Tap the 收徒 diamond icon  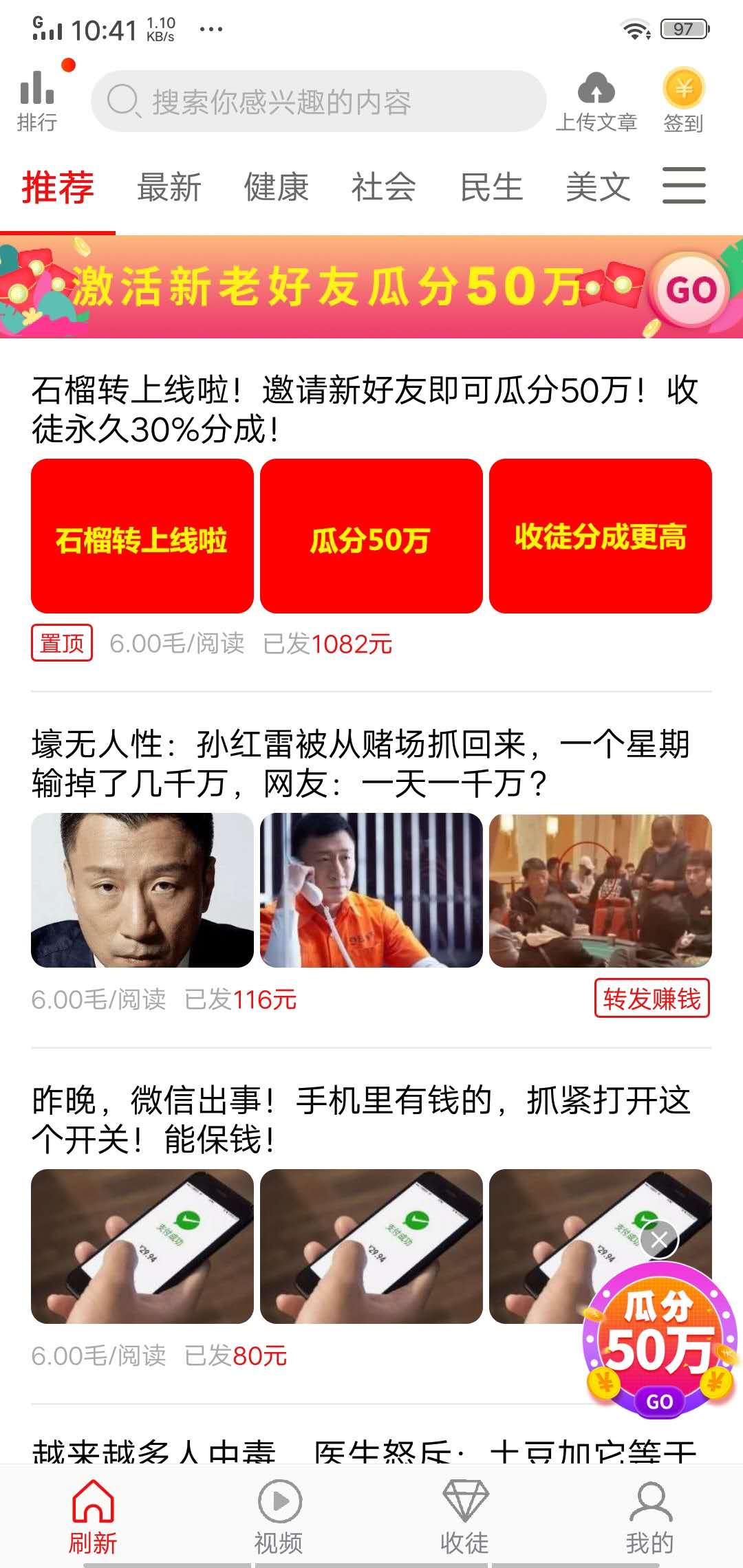[464, 1503]
